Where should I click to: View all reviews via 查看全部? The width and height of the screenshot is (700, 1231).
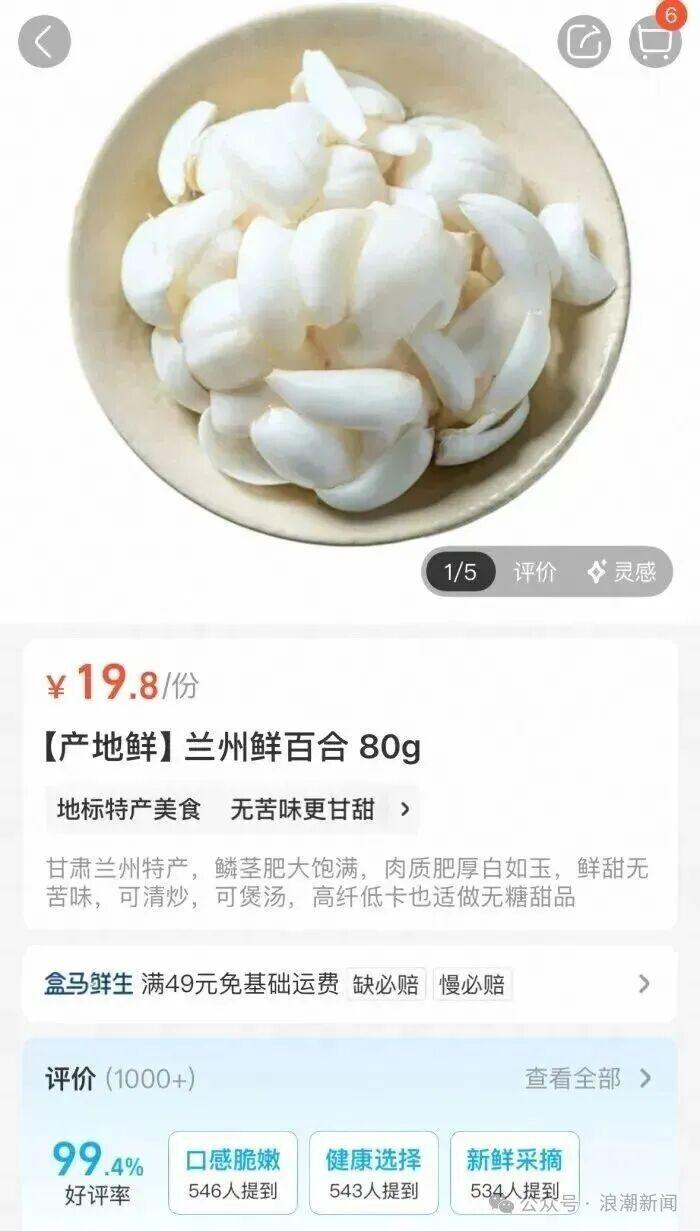click(588, 1078)
